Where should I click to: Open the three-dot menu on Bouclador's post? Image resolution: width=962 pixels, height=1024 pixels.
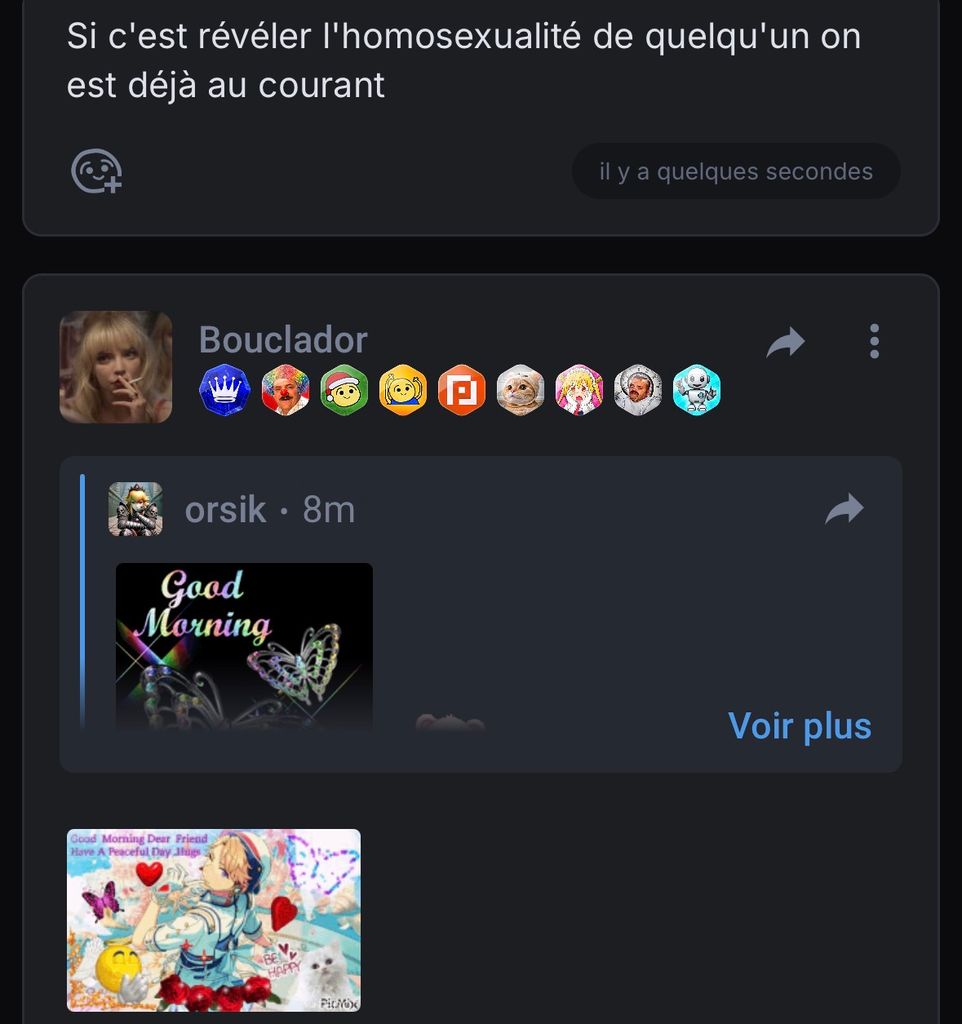point(874,342)
